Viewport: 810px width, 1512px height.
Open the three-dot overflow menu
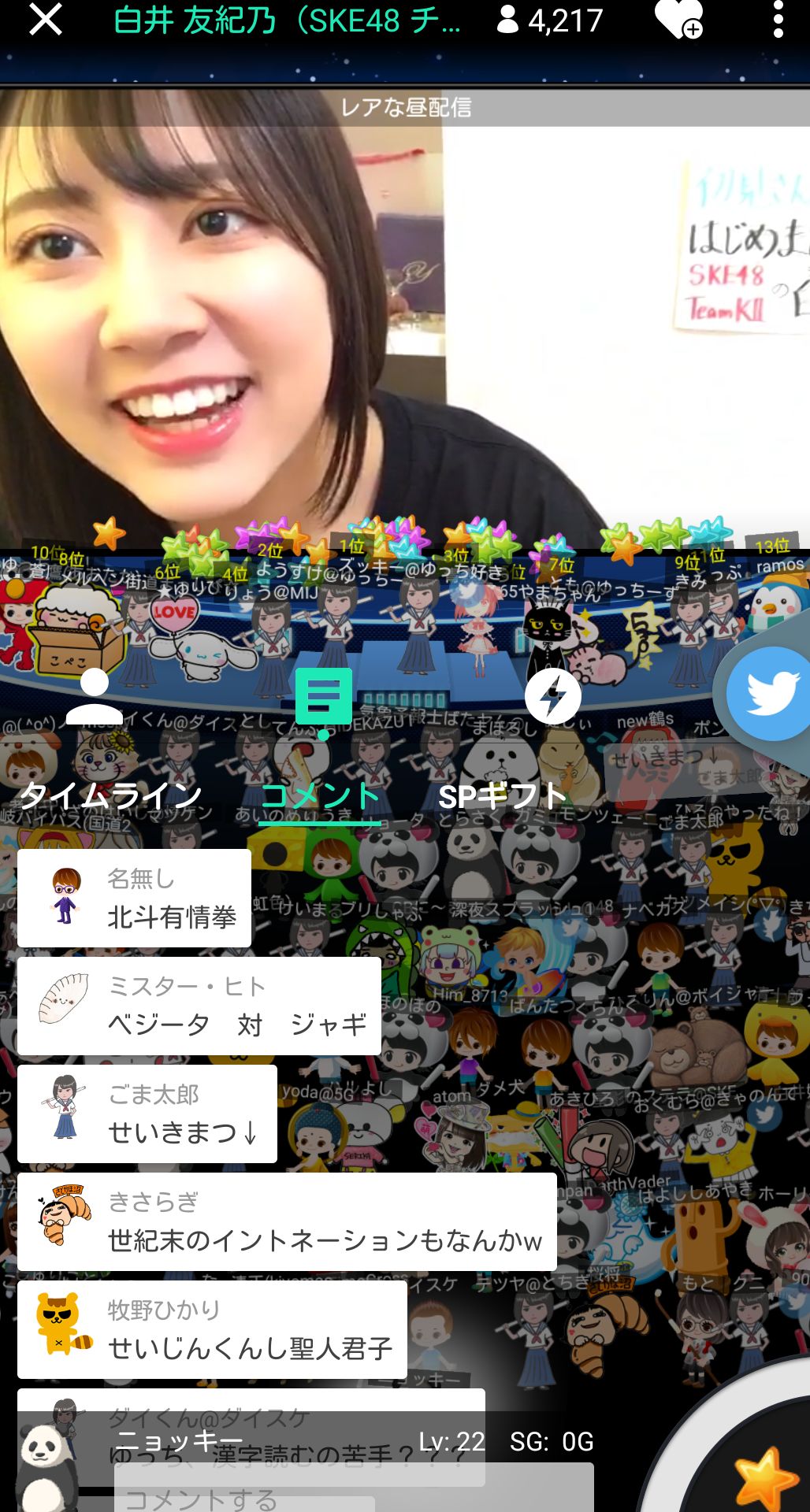coord(778,20)
